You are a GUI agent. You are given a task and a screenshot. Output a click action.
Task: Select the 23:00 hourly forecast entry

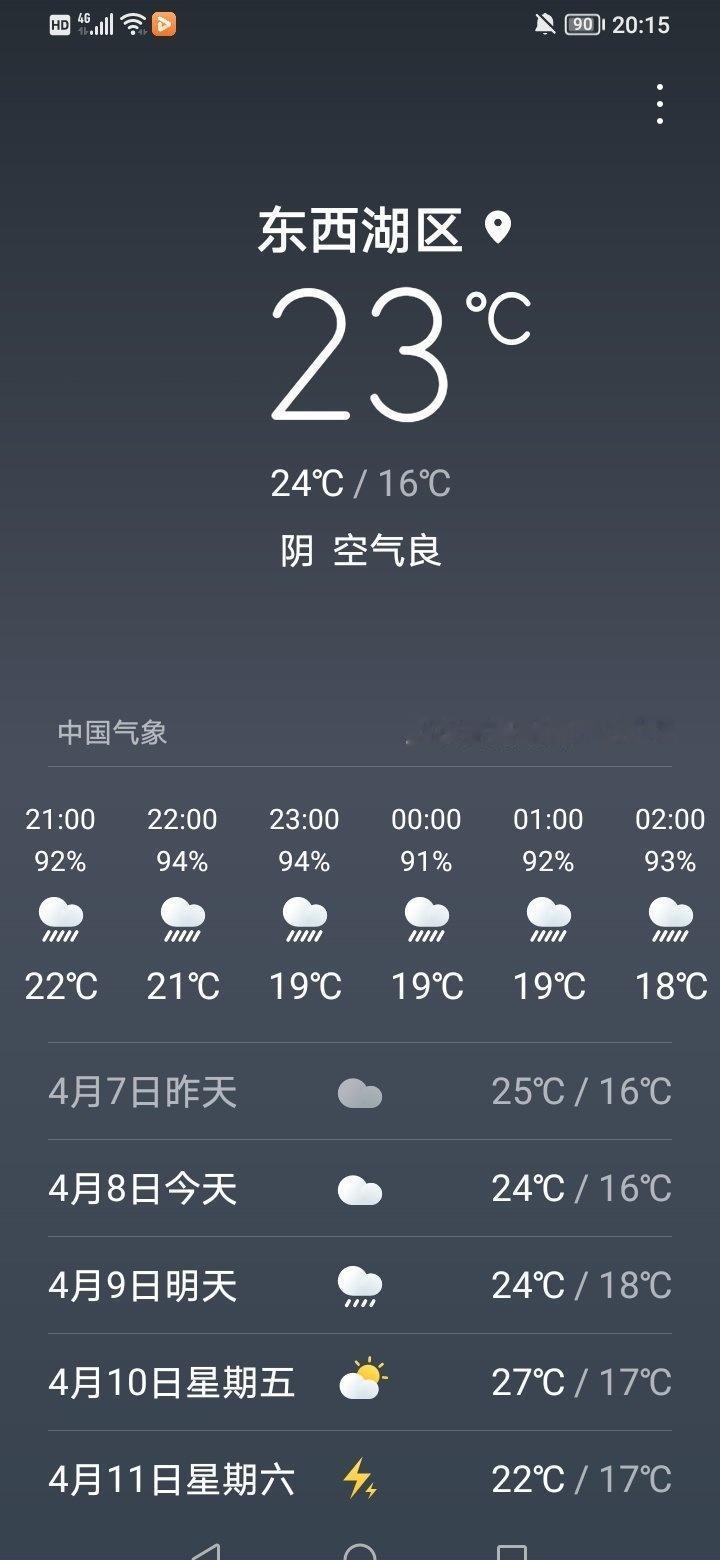point(305,900)
